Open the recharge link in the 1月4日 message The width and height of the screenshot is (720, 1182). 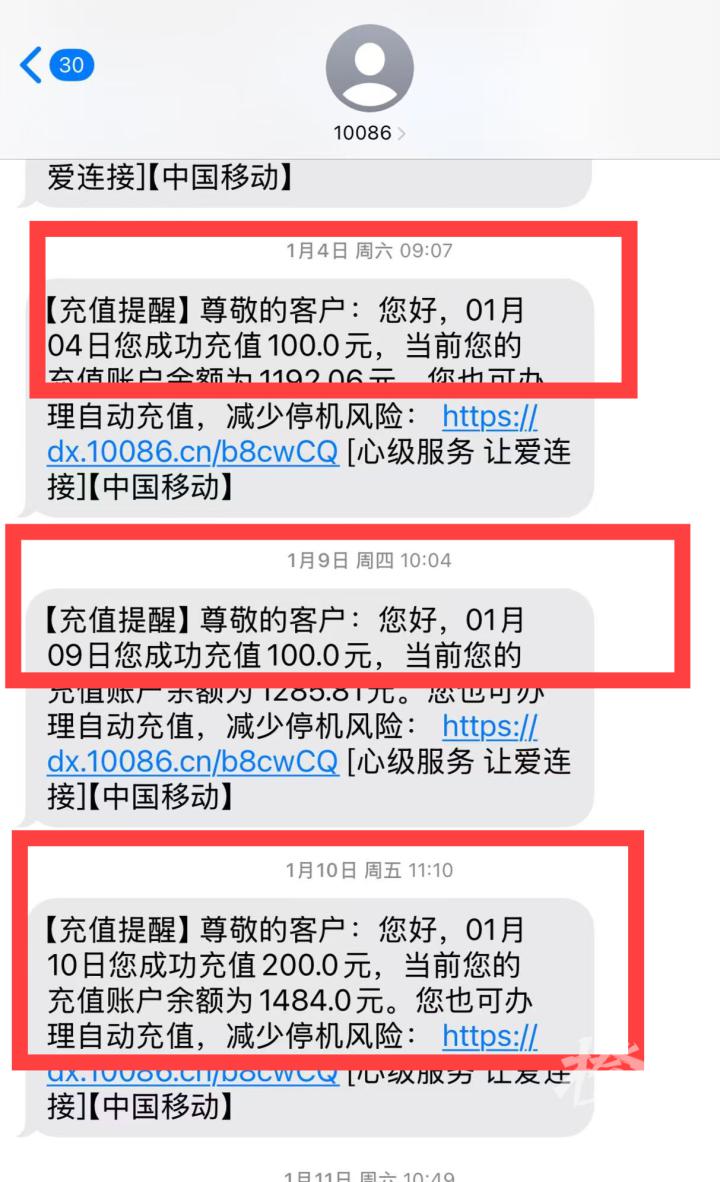click(192, 451)
